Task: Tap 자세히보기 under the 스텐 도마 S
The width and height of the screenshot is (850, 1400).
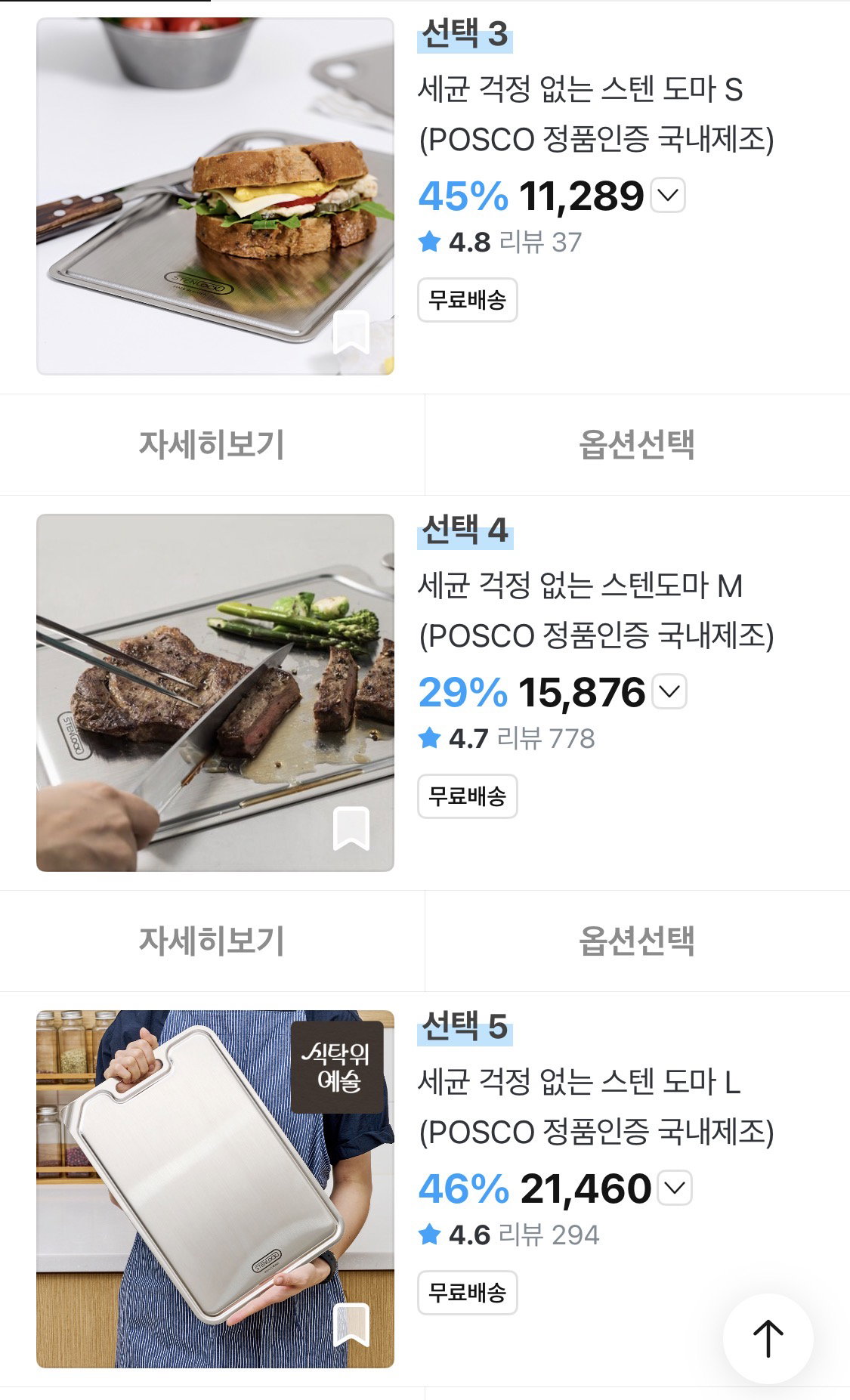Action: point(212,444)
